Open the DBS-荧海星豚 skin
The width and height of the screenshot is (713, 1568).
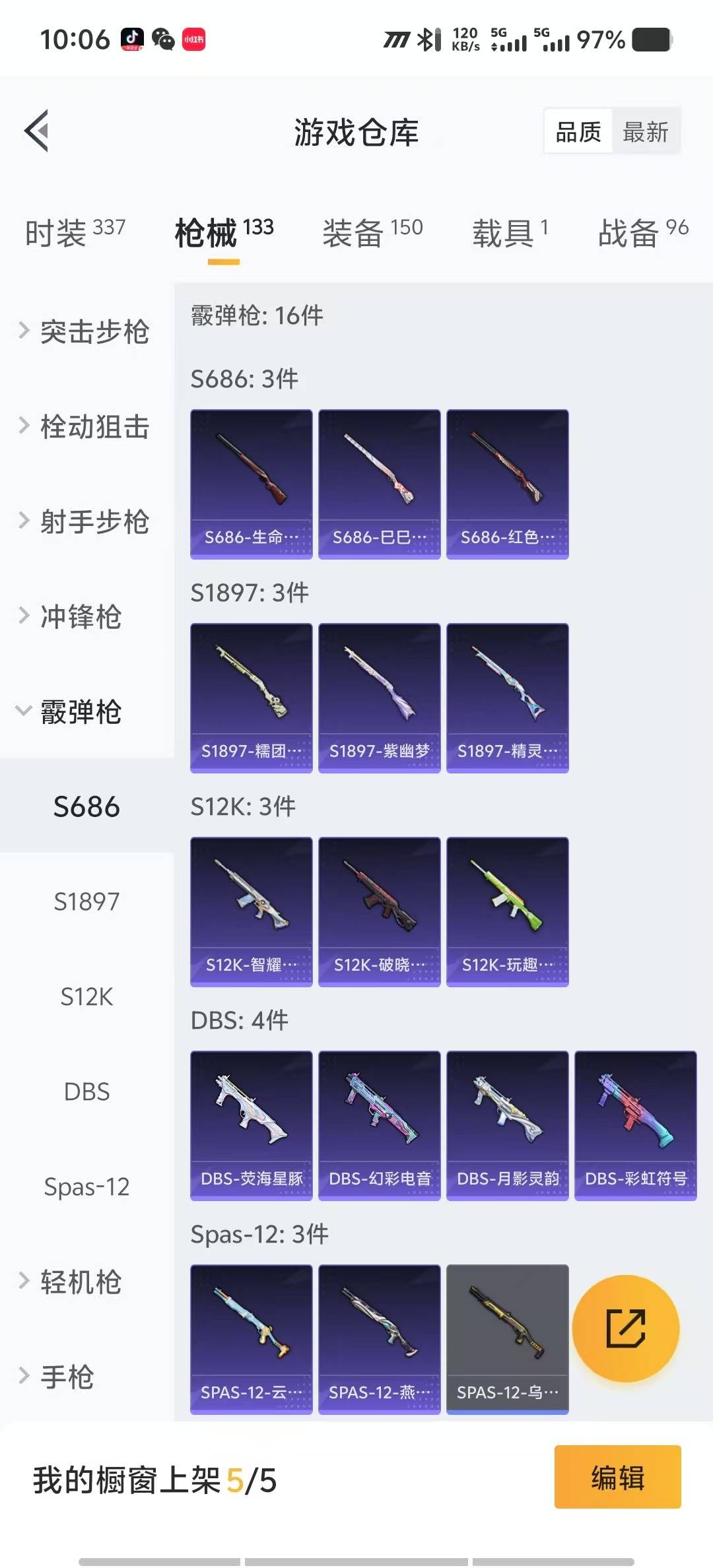tap(251, 1125)
